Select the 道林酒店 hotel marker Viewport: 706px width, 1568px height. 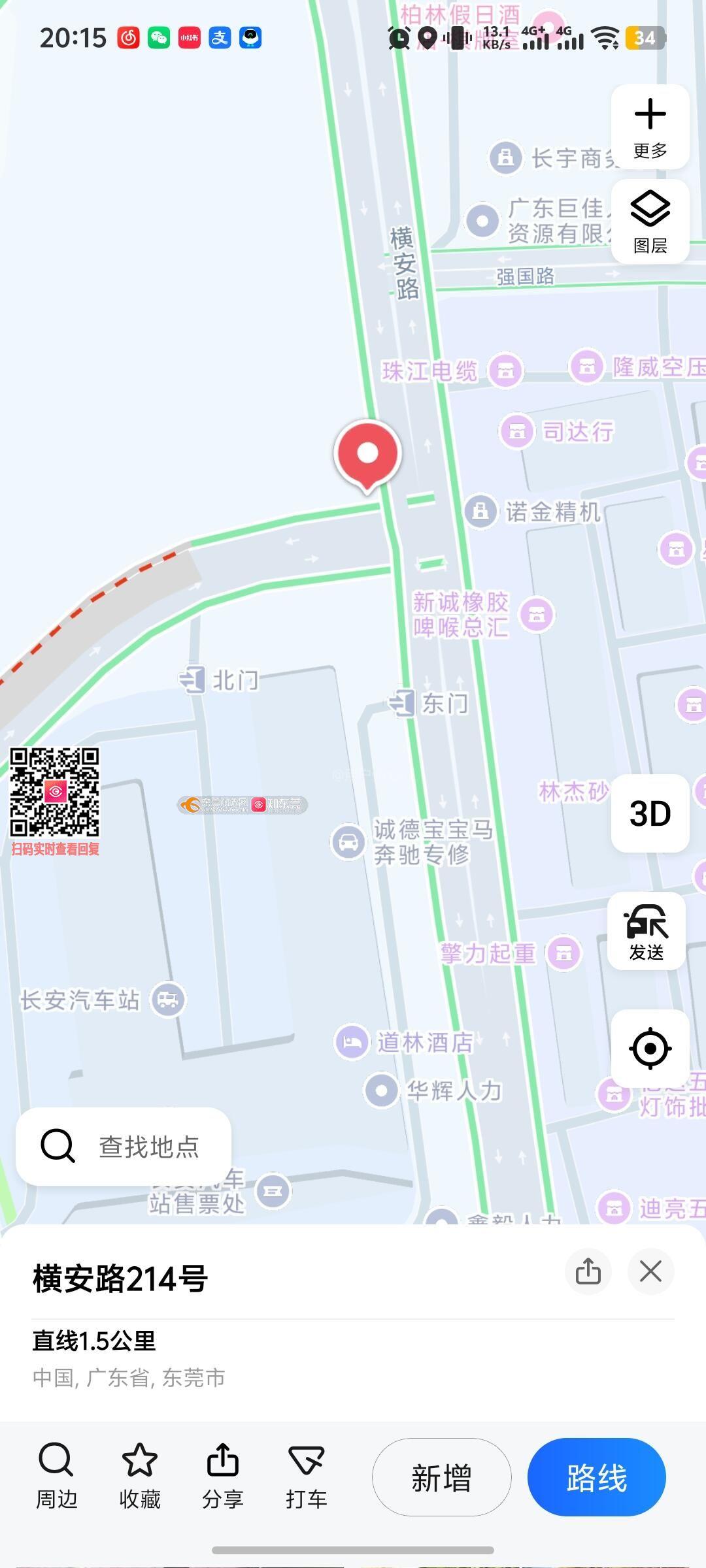(x=352, y=1041)
